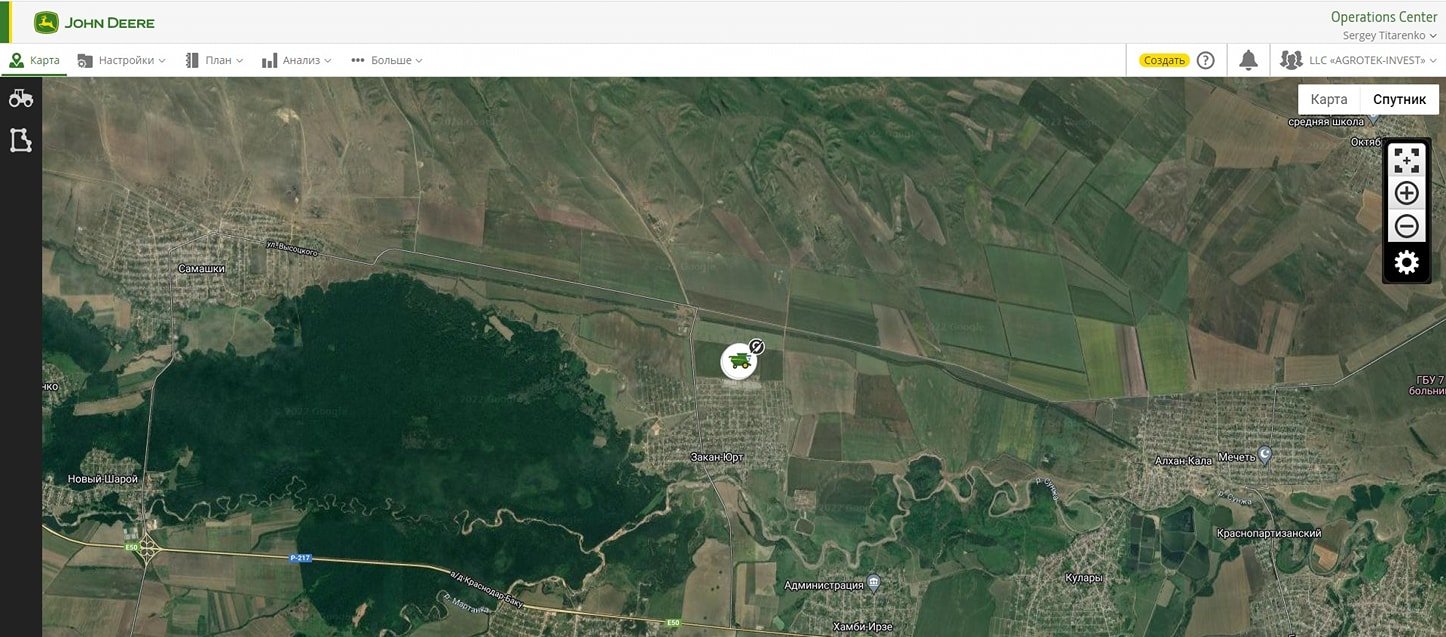The width and height of the screenshot is (1446, 637).
Task: Tap the fit-to-extent map control
Action: 1406,160
